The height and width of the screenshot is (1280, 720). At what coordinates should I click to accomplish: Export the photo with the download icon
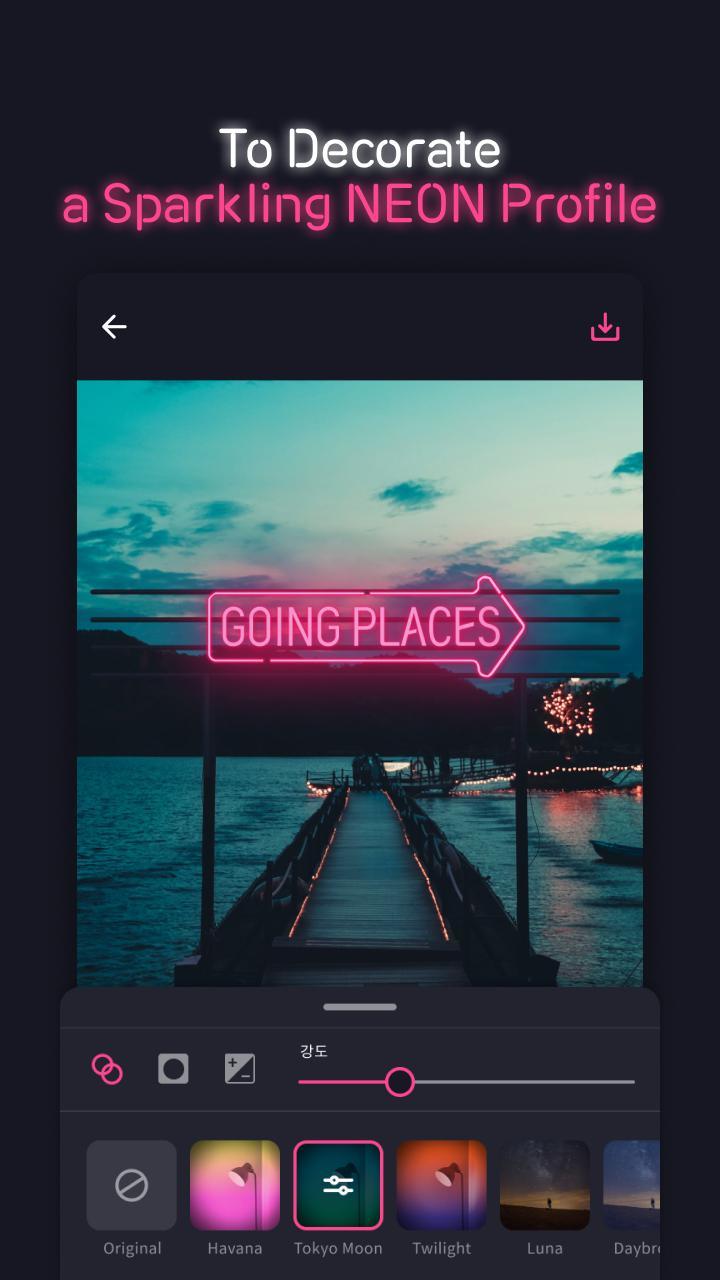(605, 327)
